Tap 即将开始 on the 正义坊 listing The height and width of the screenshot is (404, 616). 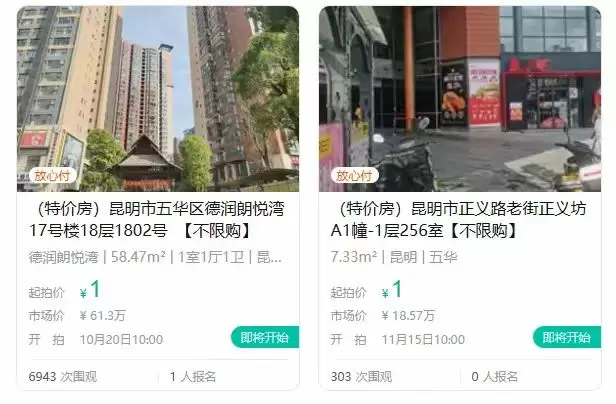566,338
